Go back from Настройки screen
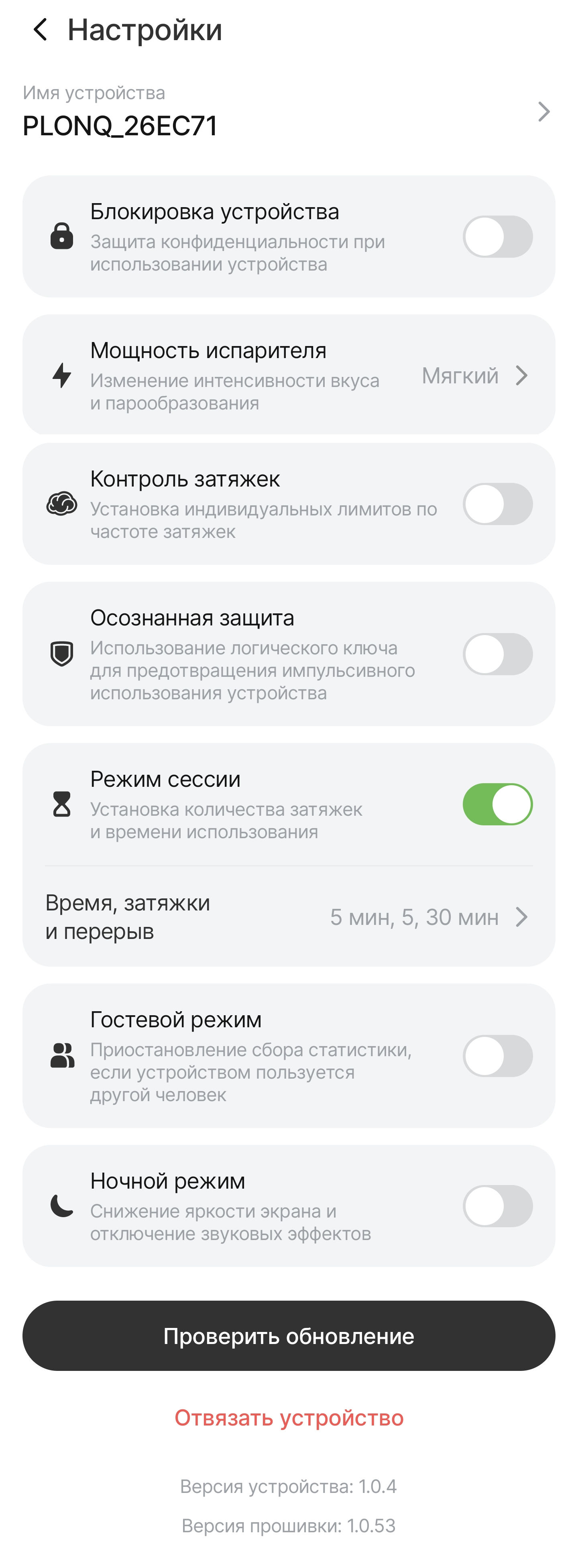 pos(40,30)
